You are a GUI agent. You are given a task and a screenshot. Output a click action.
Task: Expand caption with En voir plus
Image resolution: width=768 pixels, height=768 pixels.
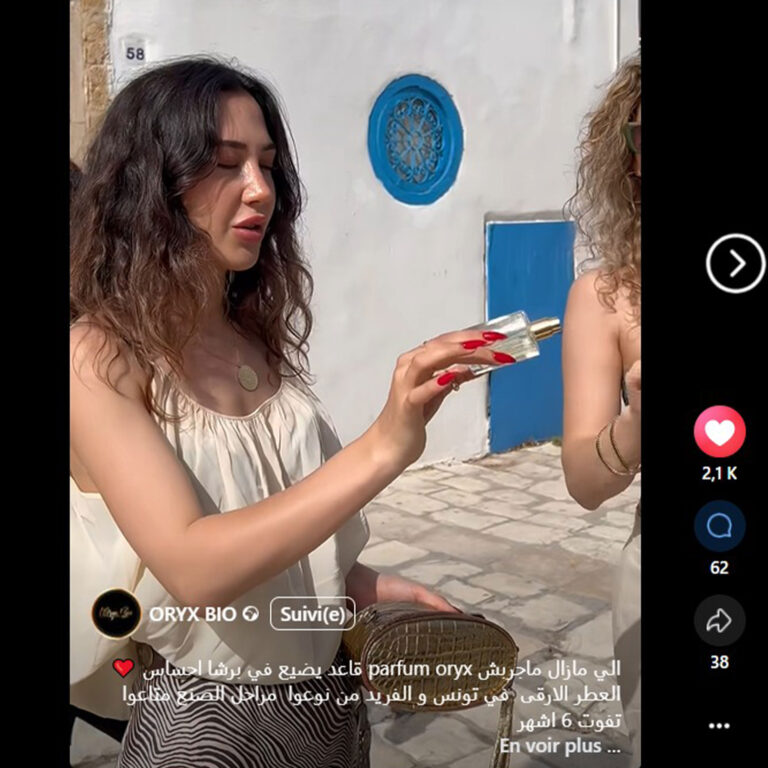point(559,745)
